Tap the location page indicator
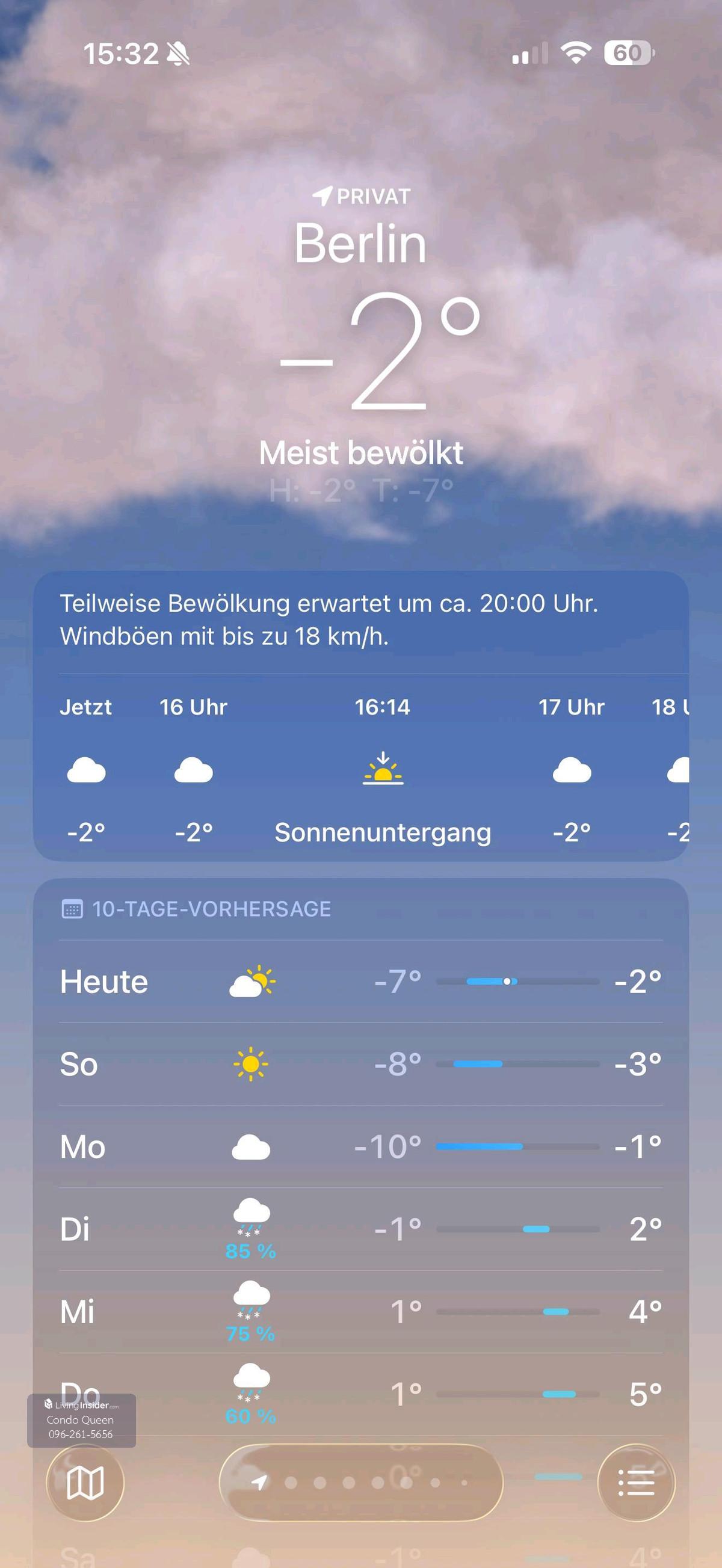Screen dimensions: 722x1568 361,1482
